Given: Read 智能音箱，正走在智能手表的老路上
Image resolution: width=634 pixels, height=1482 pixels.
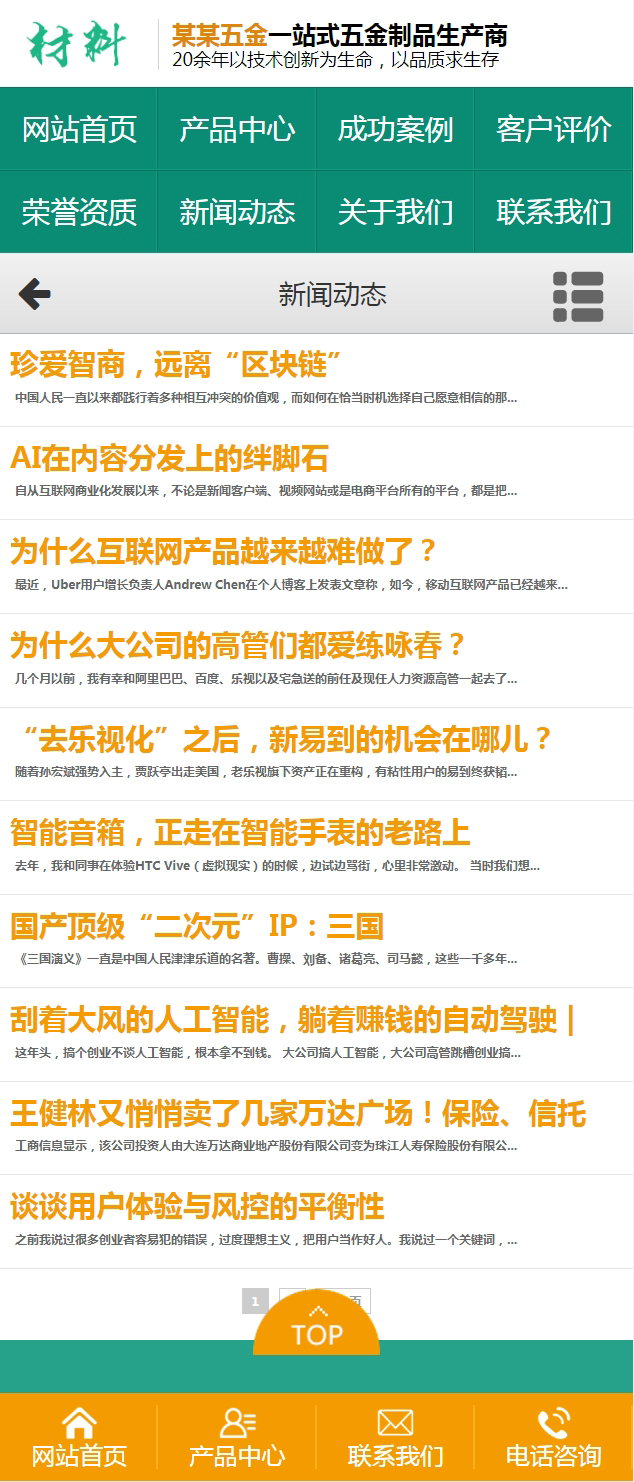Looking at the screenshot, I should click(x=240, y=832).
